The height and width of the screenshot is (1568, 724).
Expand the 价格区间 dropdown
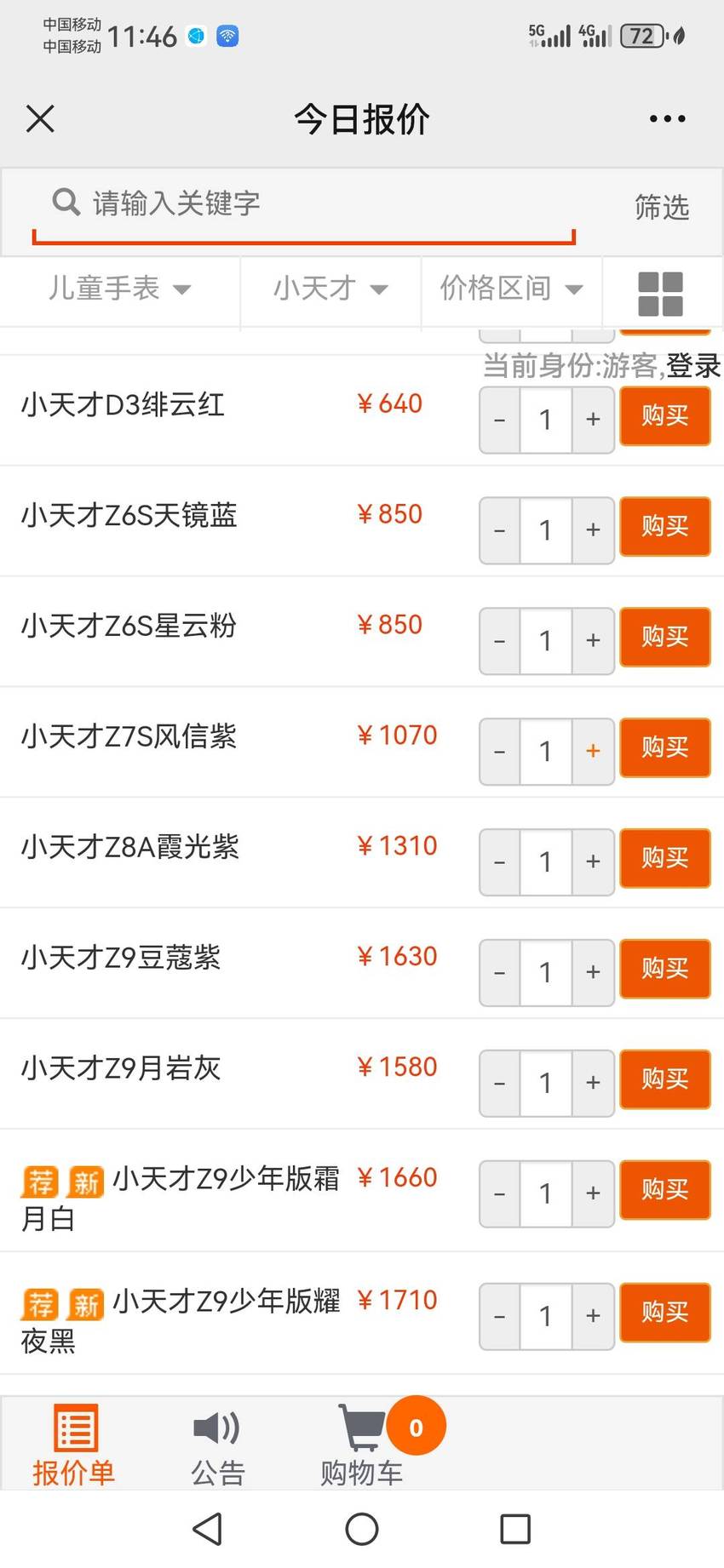(511, 289)
